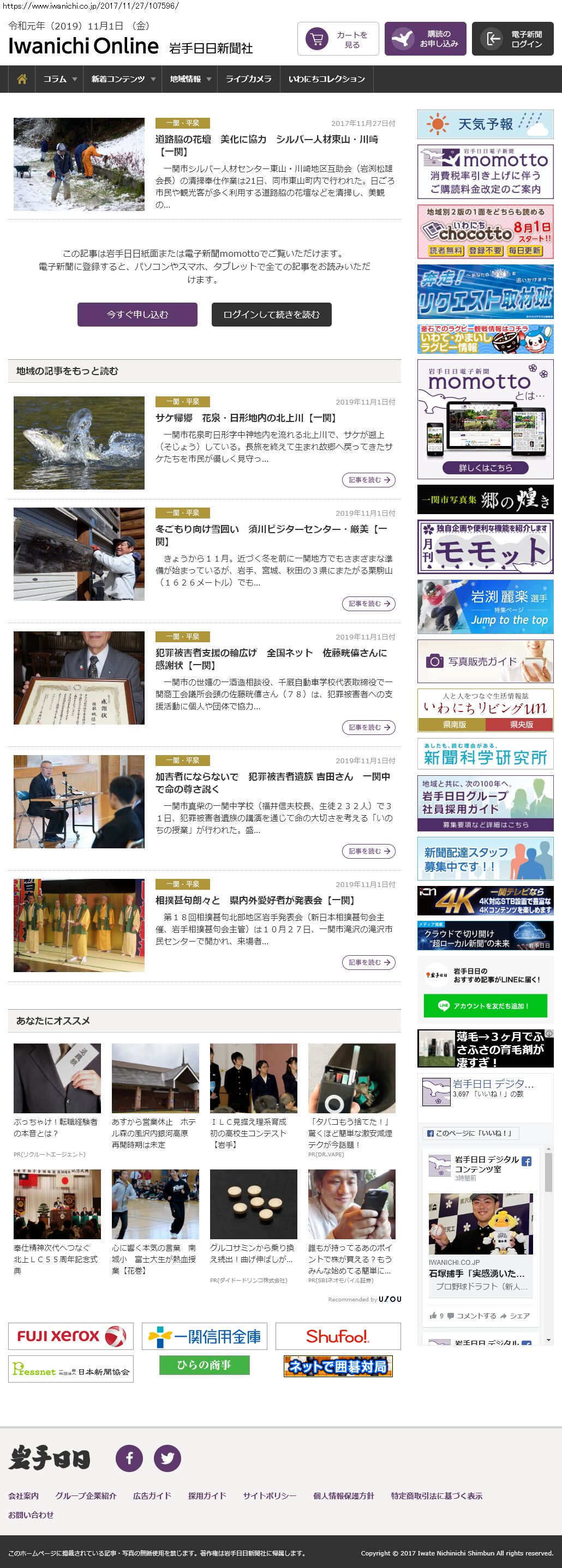Image resolution: width=562 pixels, height=1568 pixels.
Task: Tap 電子新聞ログイン button
Action: (x=512, y=40)
